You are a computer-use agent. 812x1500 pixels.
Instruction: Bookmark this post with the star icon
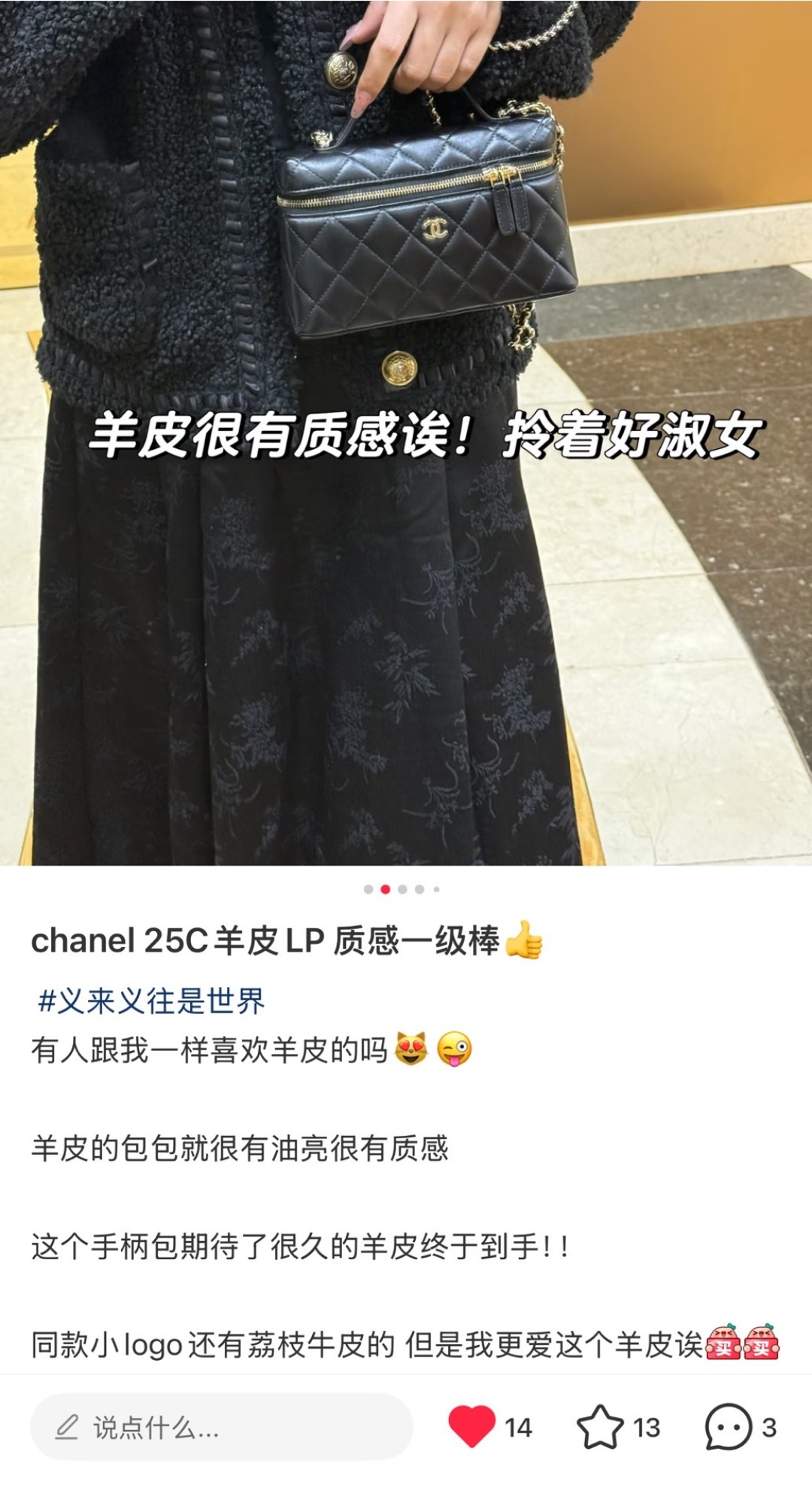point(599,1426)
